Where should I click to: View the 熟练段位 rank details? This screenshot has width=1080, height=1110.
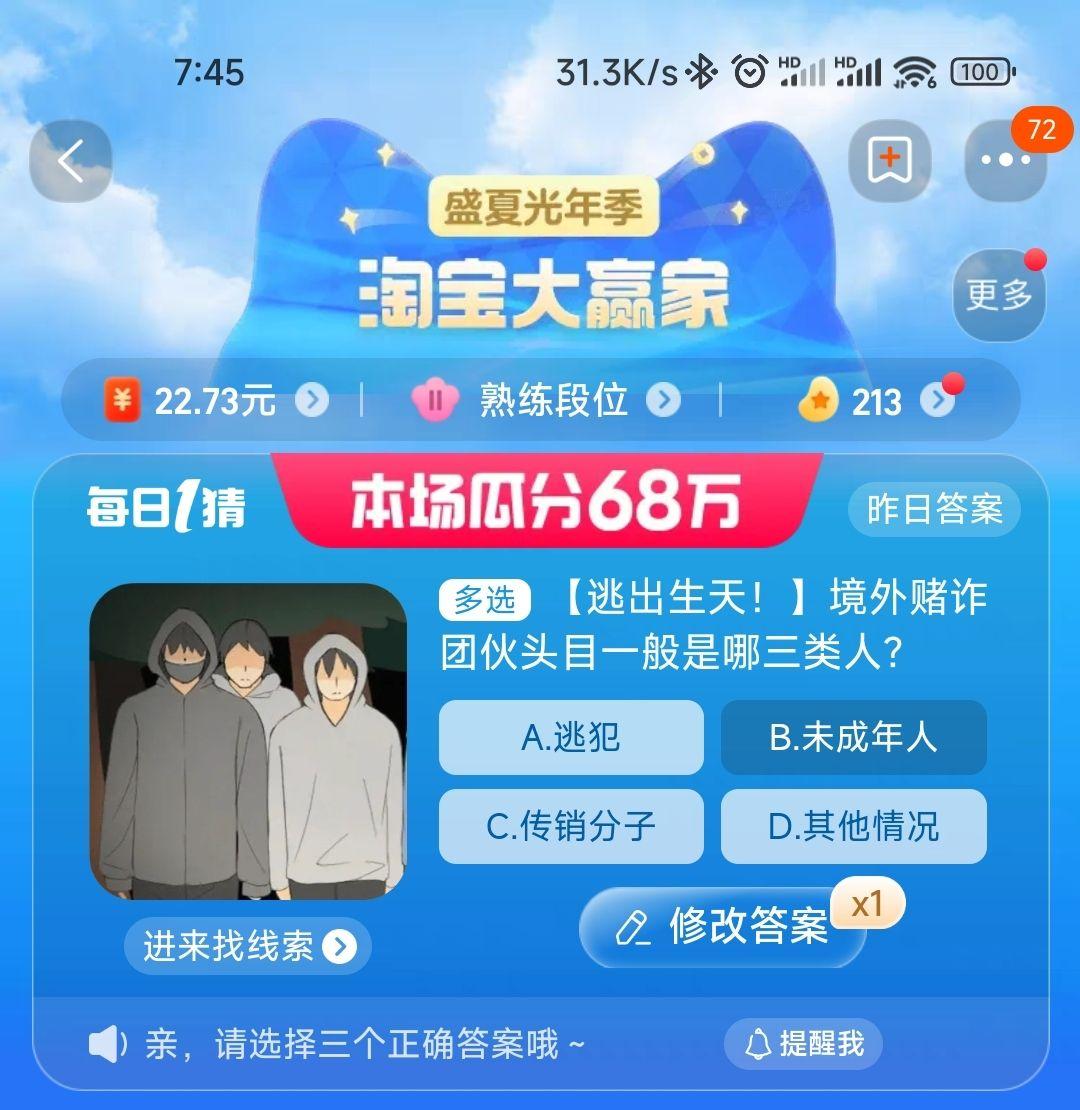tap(546, 401)
